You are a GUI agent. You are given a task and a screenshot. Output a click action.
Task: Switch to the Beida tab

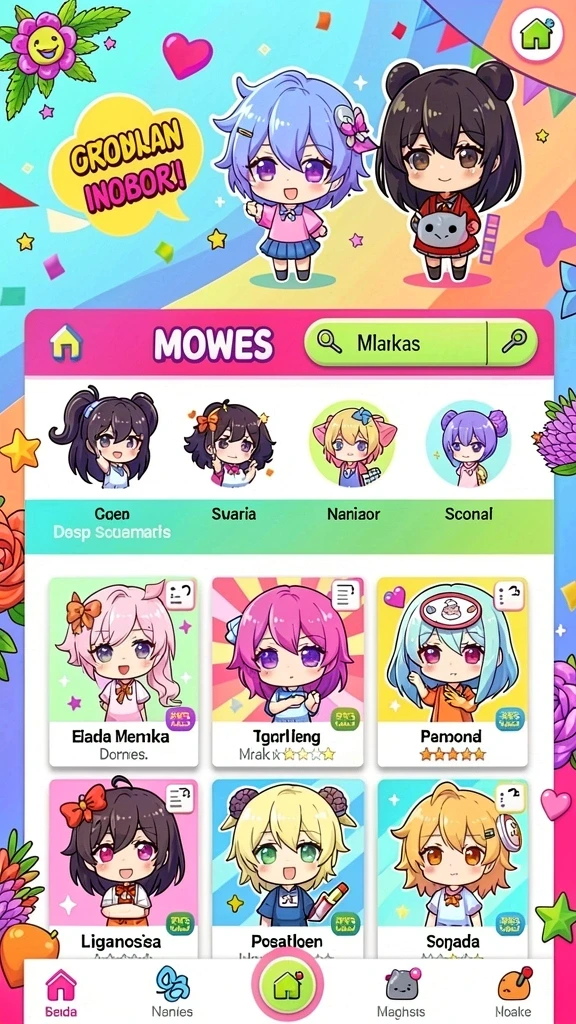tap(61, 993)
